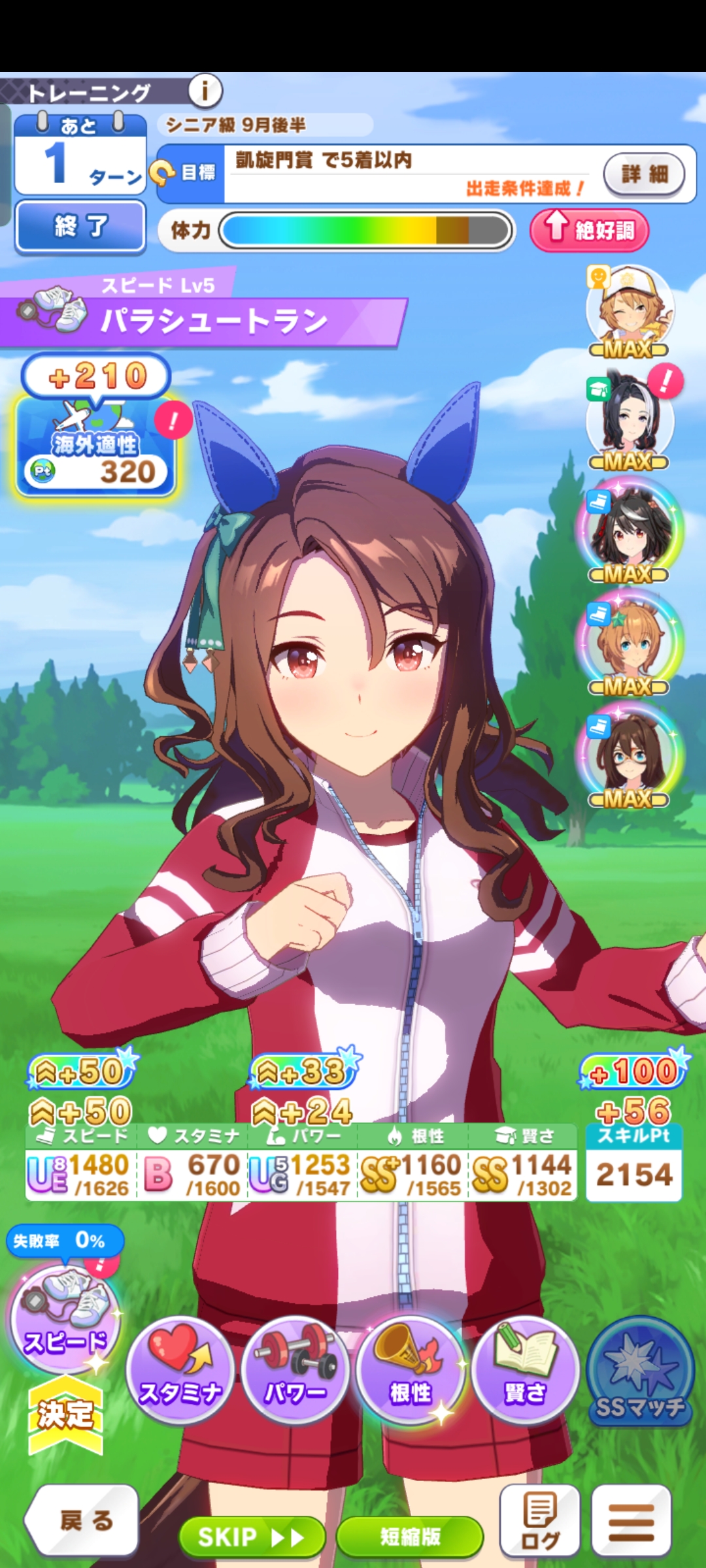This screenshot has height=1568, width=706.
Task: Select the スタミナ stamina training
Action: coord(180,1371)
